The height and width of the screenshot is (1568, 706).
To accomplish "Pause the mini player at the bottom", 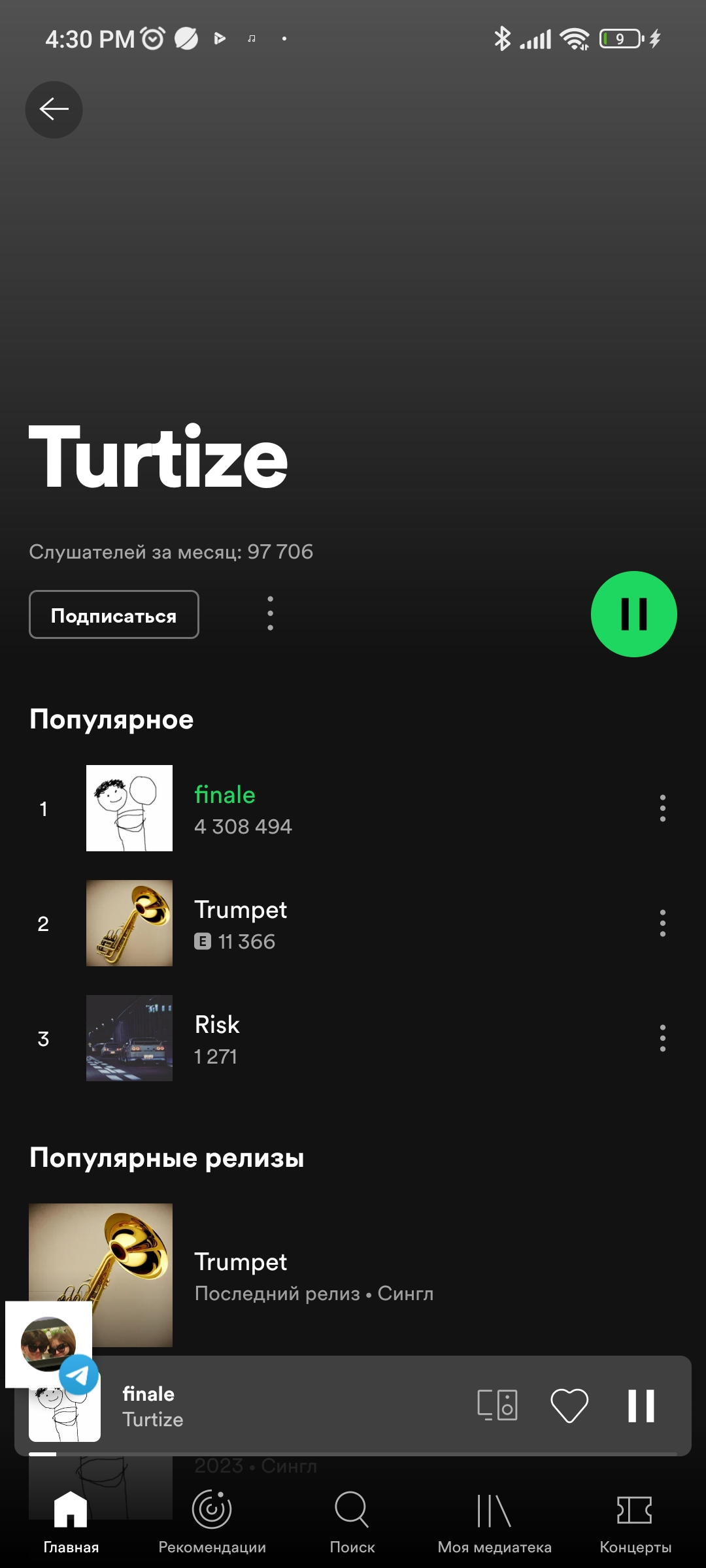I will click(x=641, y=1407).
